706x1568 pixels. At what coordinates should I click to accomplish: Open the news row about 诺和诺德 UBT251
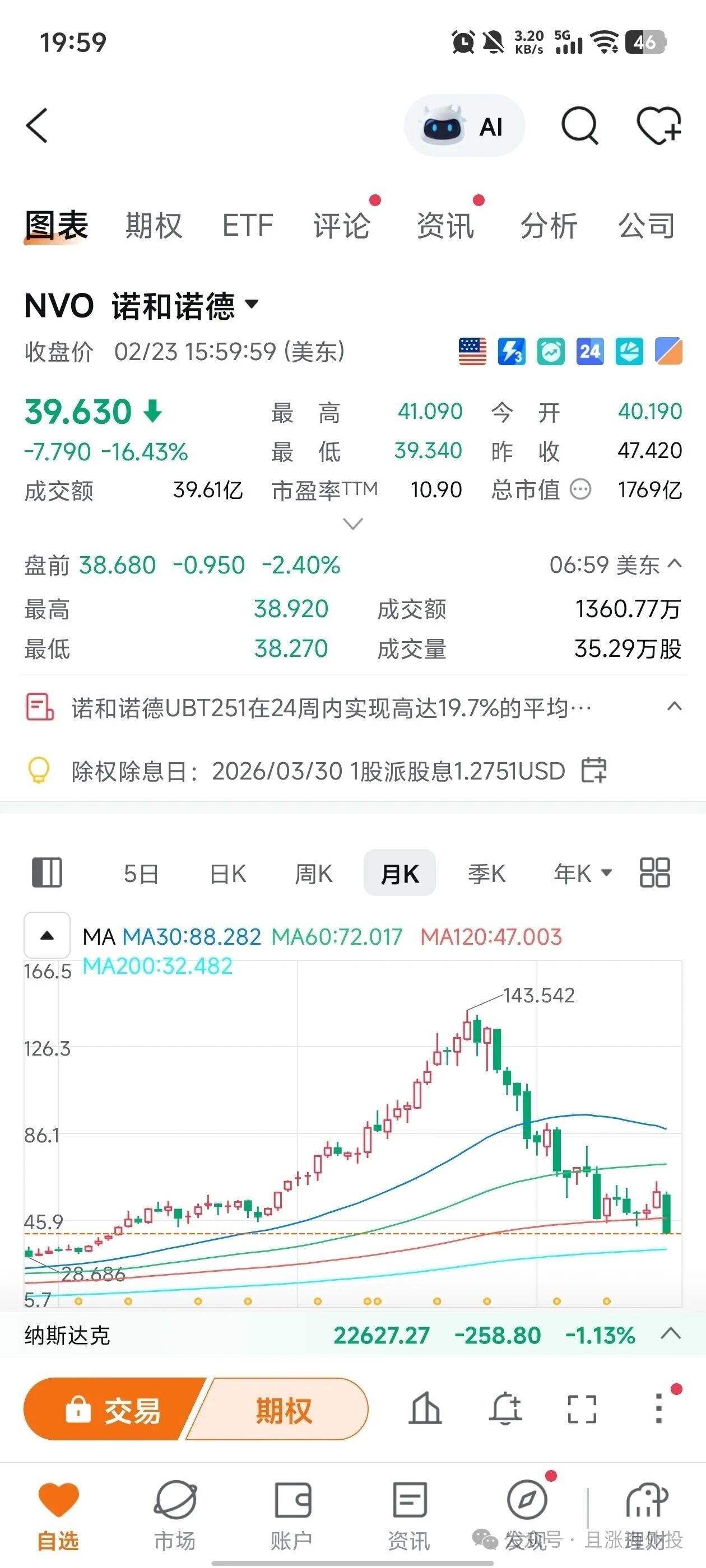click(332, 708)
